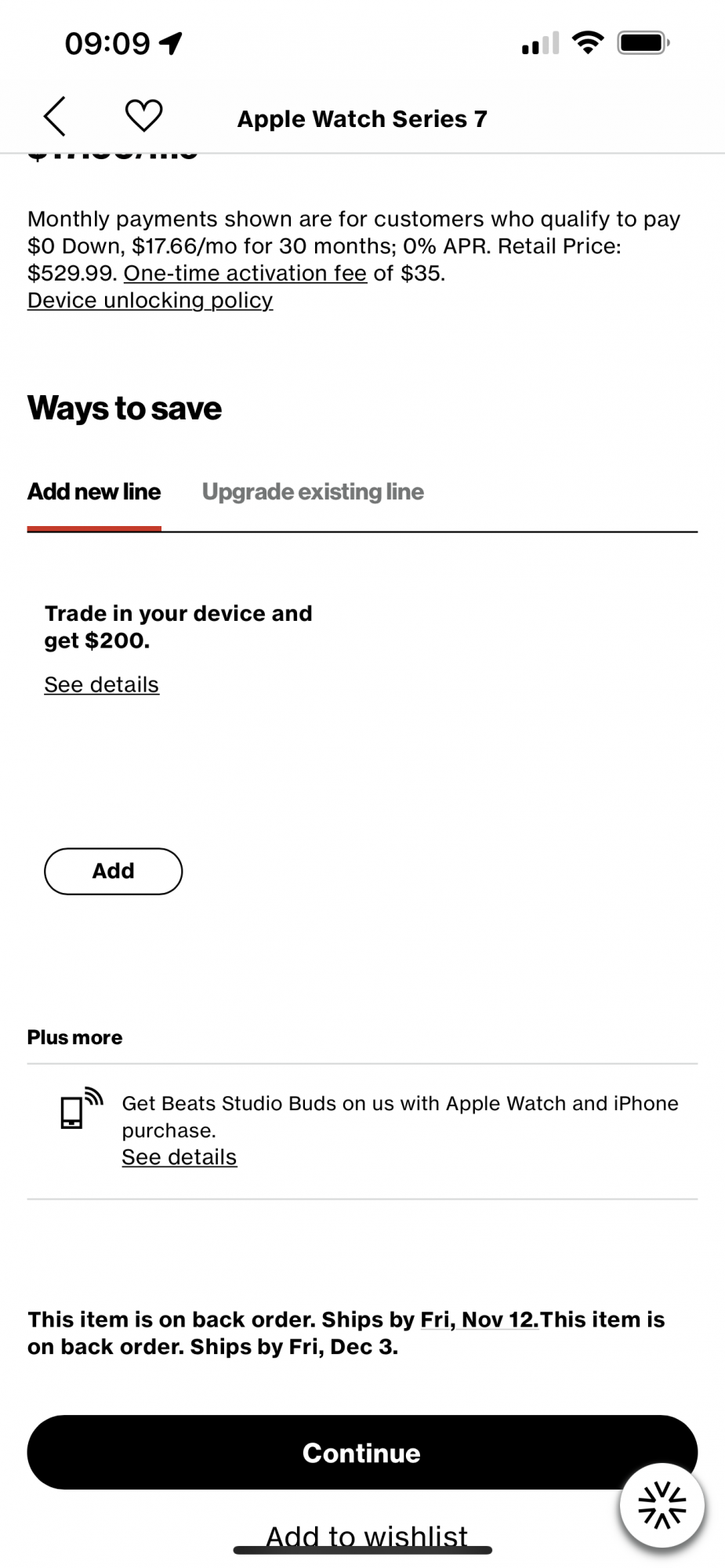Go back using the header arrow

tap(55, 118)
